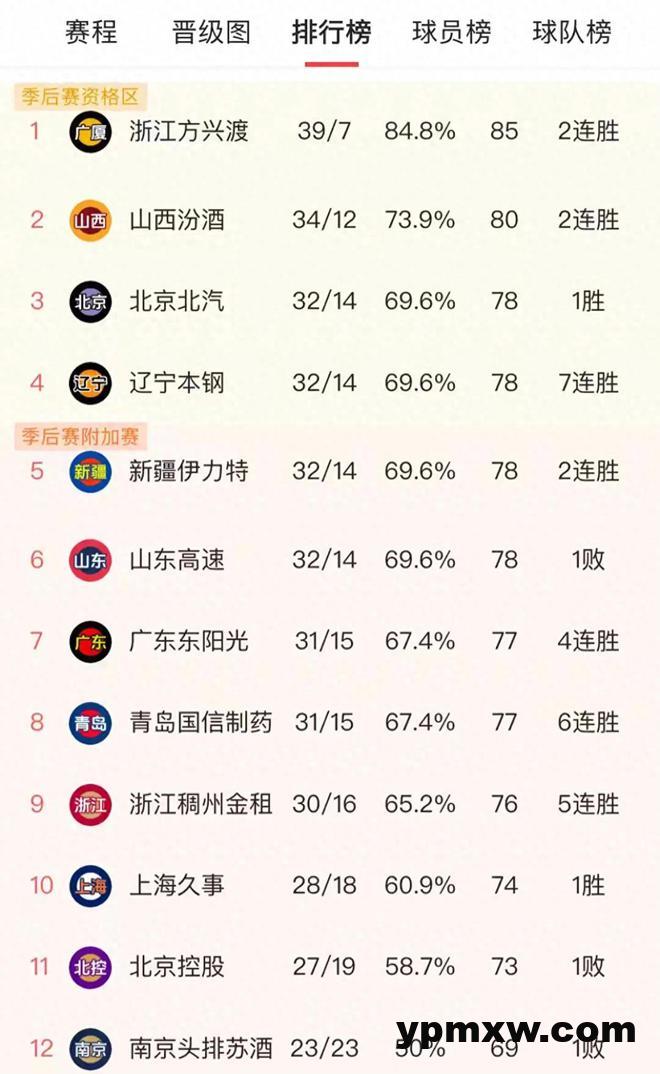Open the 山东高速 team row
This screenshot has width=660, height=1074.
[177, 559]
